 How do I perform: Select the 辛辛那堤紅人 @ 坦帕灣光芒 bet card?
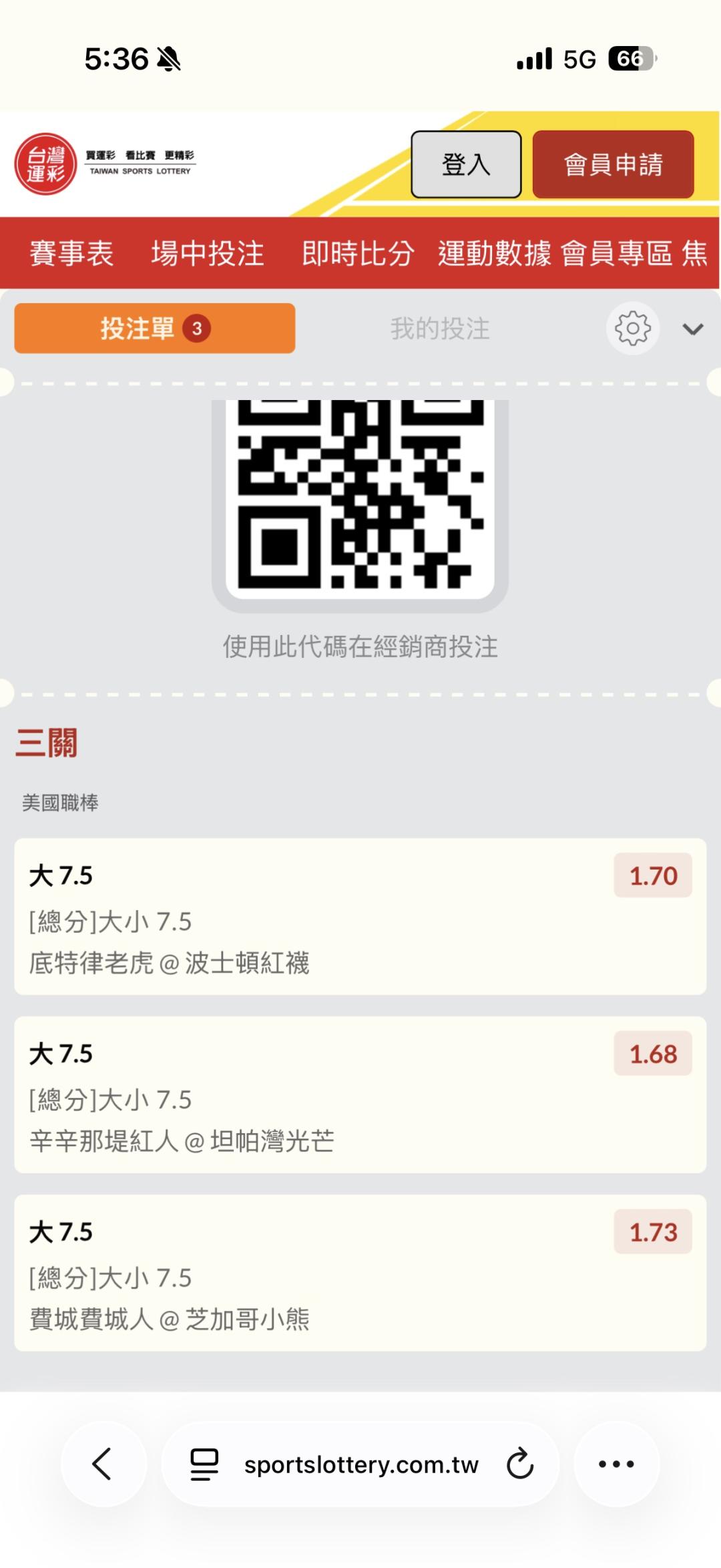click(360, 1095)
